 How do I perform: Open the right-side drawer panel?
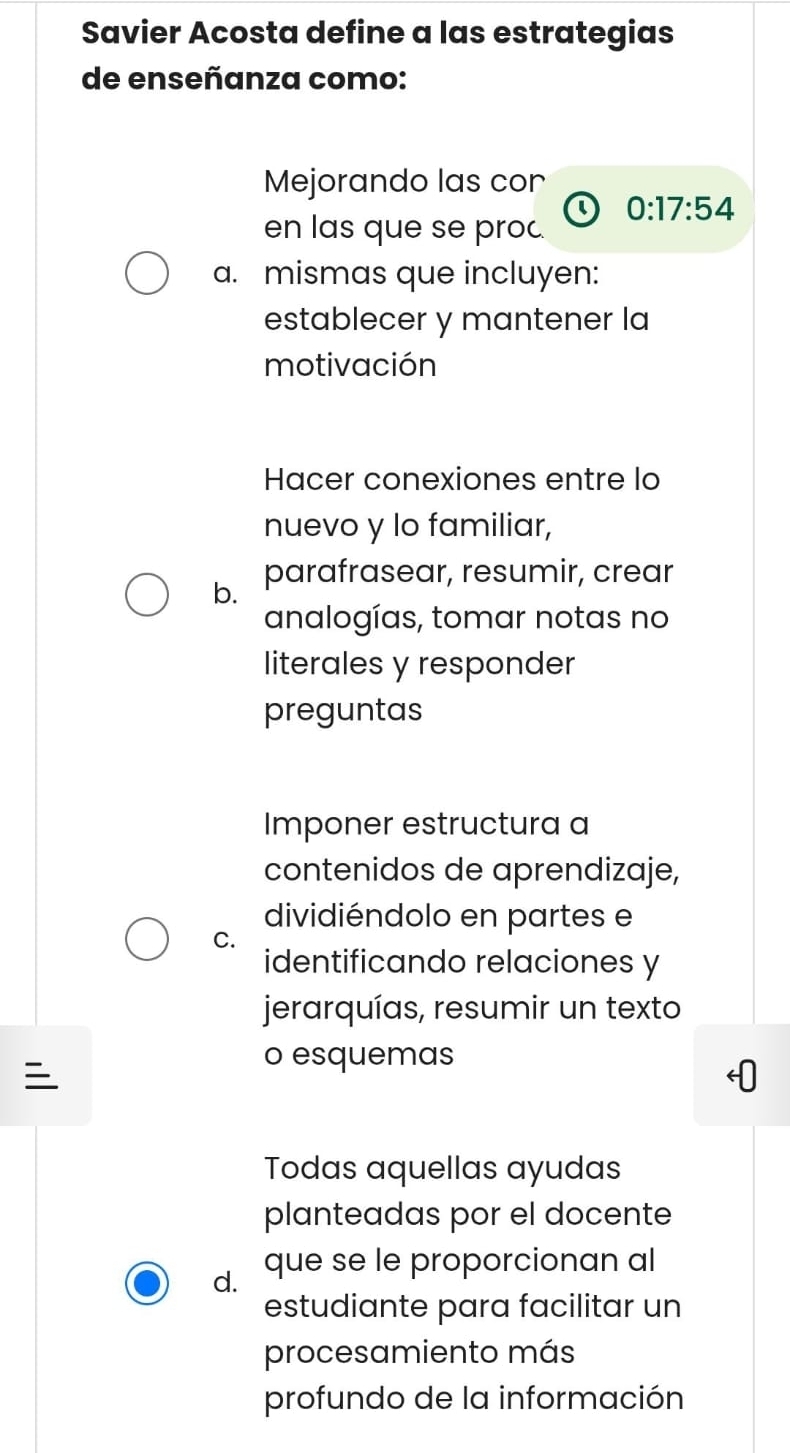pos(742,1076)
